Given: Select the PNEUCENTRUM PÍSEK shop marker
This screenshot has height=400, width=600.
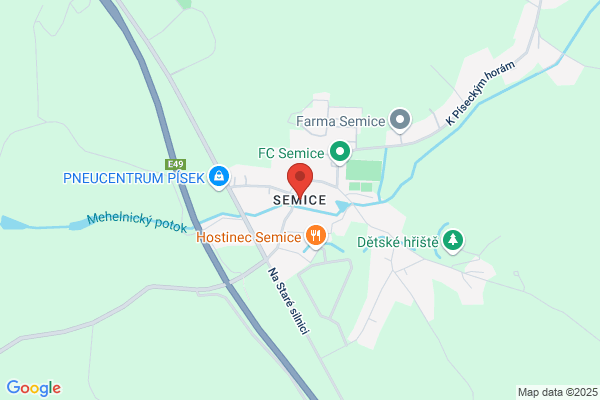Looking at the screenshot, I should pyautogui.click(x=219, y=177).
